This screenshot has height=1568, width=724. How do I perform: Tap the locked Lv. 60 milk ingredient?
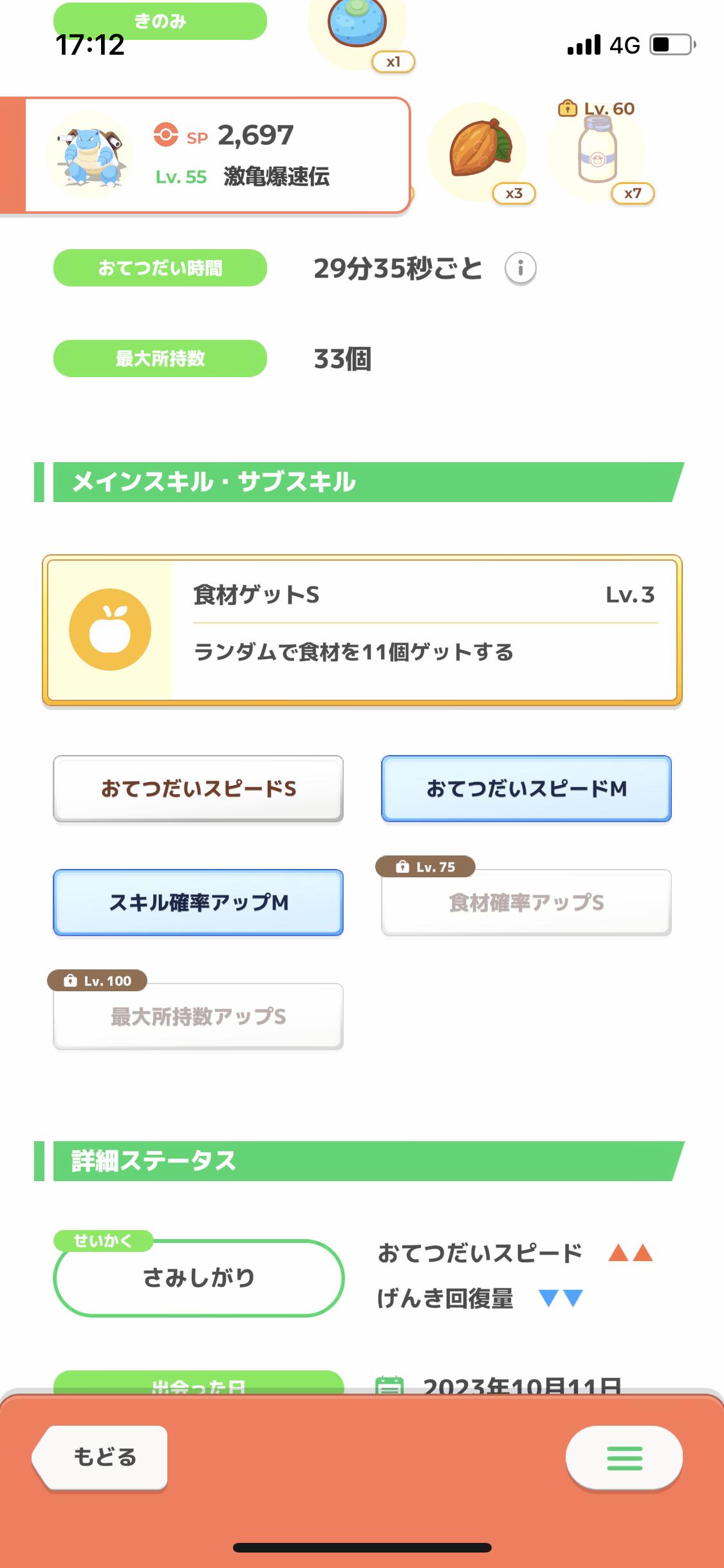pyautogui.click(x=597, y=153)
